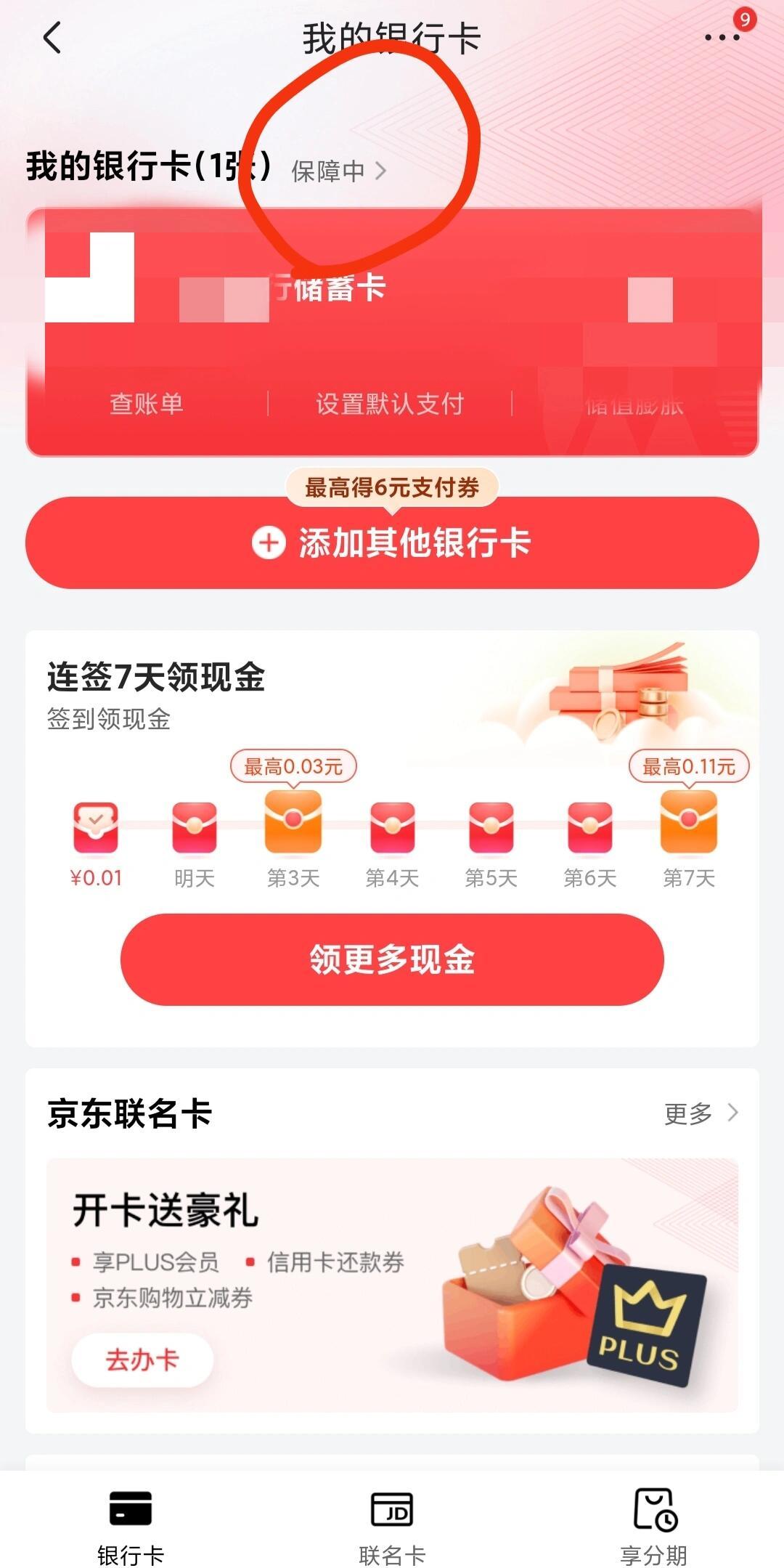Click the 添加其他银行卡 button
This screenshot has height=1568, width=784.
(x=392, y=543)
